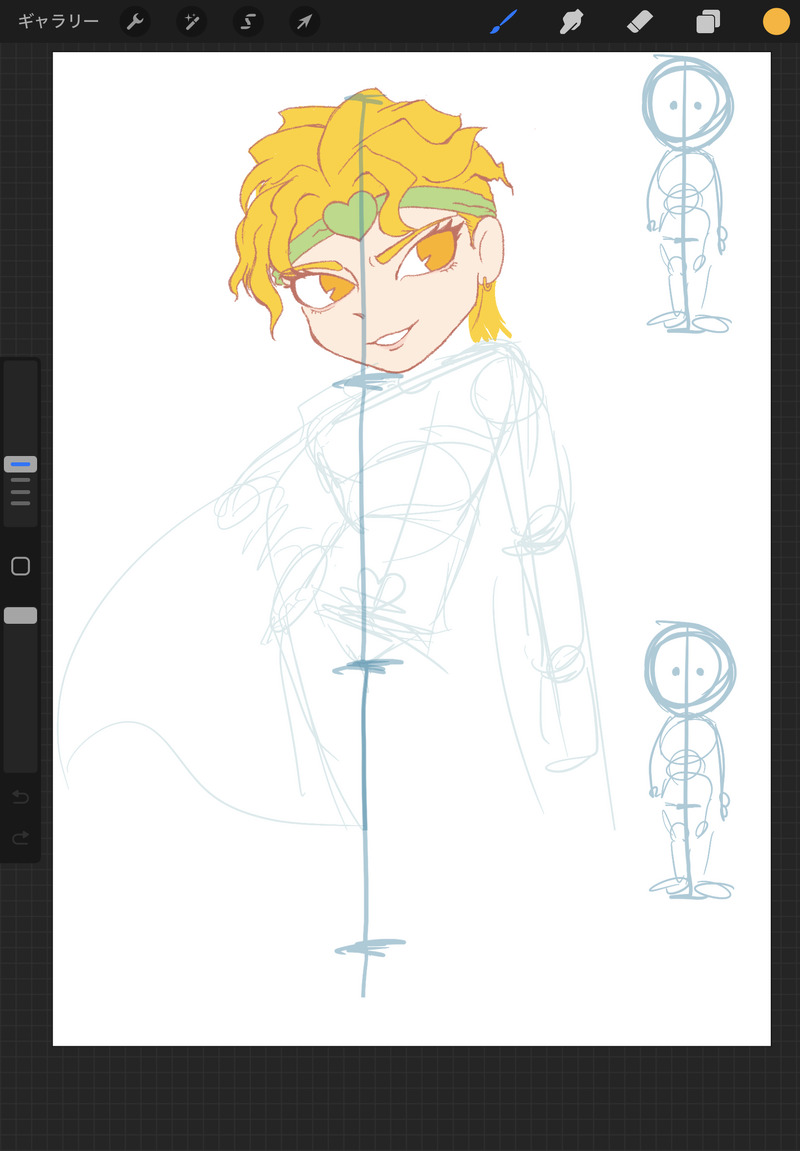Tap the brush opacity slider handle
Screen dimensions: 800x1151
(x=20, y=615)
